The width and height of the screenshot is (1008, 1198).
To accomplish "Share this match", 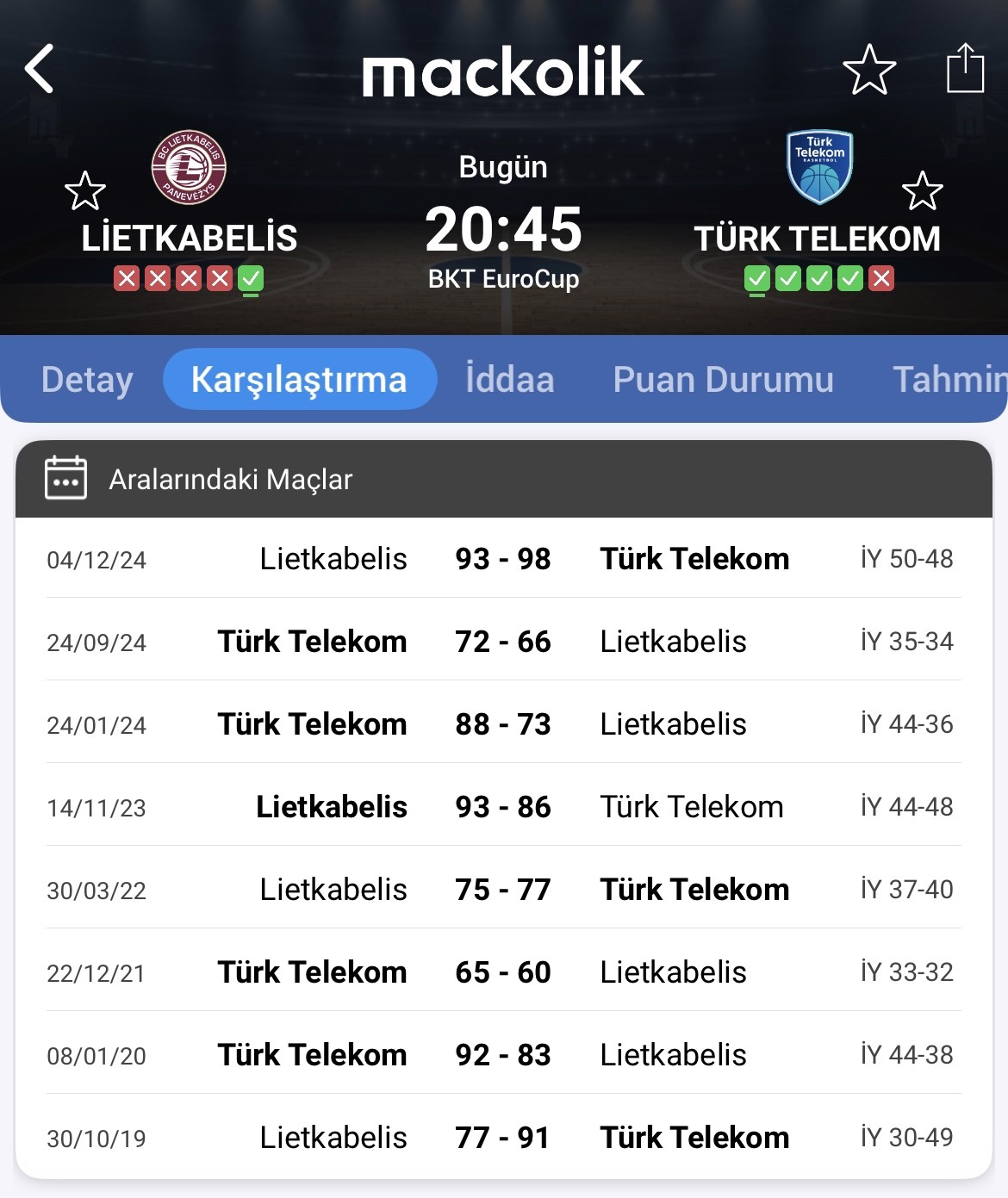I will (965, 68).
